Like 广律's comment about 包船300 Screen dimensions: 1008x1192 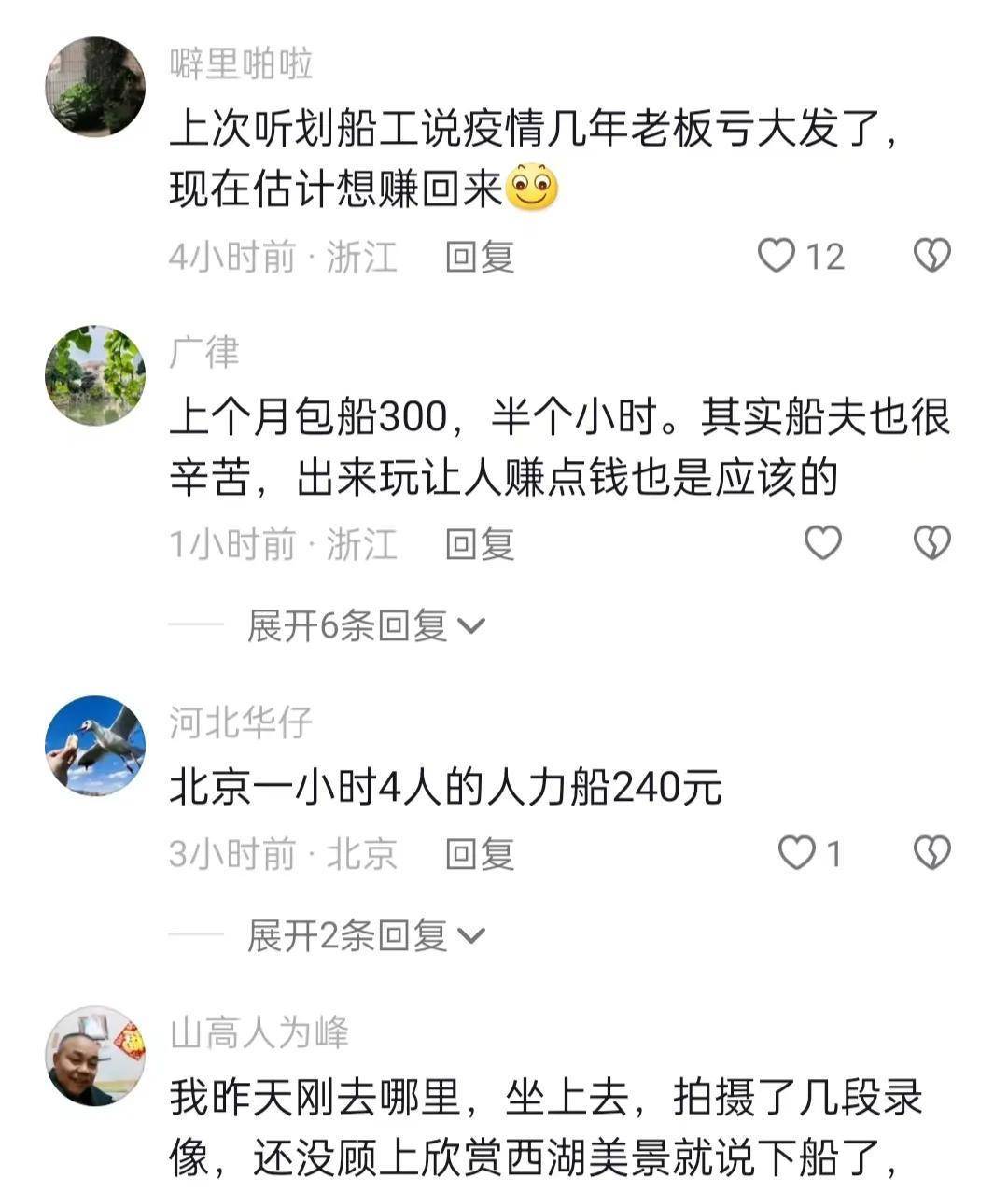(x=823, y=543)
